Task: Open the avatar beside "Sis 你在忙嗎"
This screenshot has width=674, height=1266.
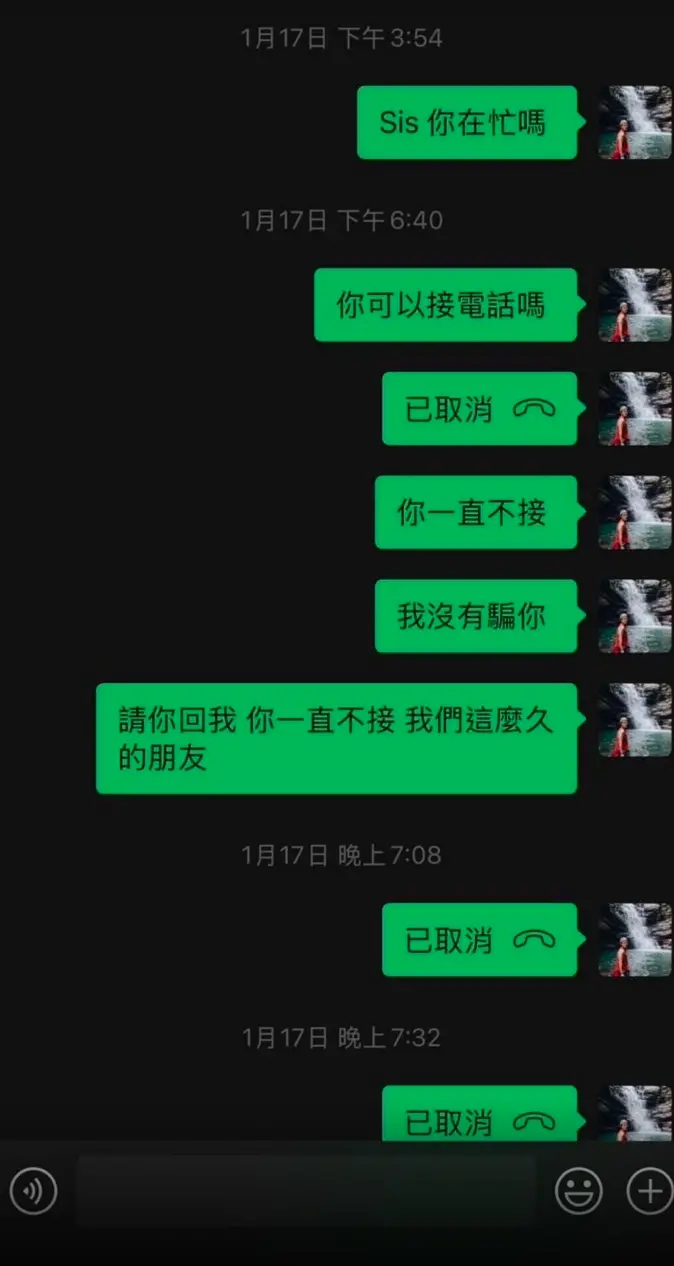Action: click(635, 122)
